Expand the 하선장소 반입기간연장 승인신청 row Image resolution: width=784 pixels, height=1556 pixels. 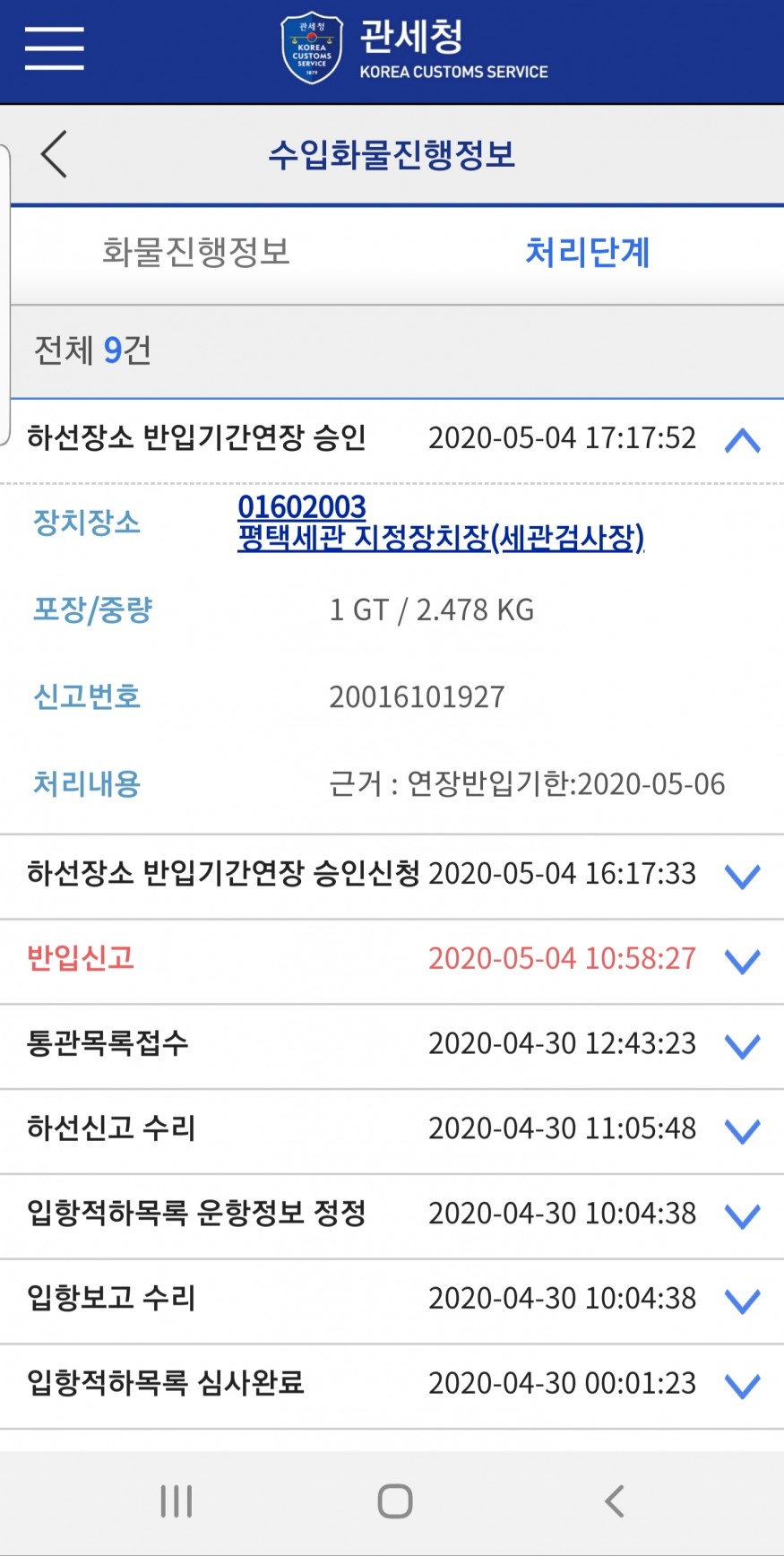coord(742,876)
